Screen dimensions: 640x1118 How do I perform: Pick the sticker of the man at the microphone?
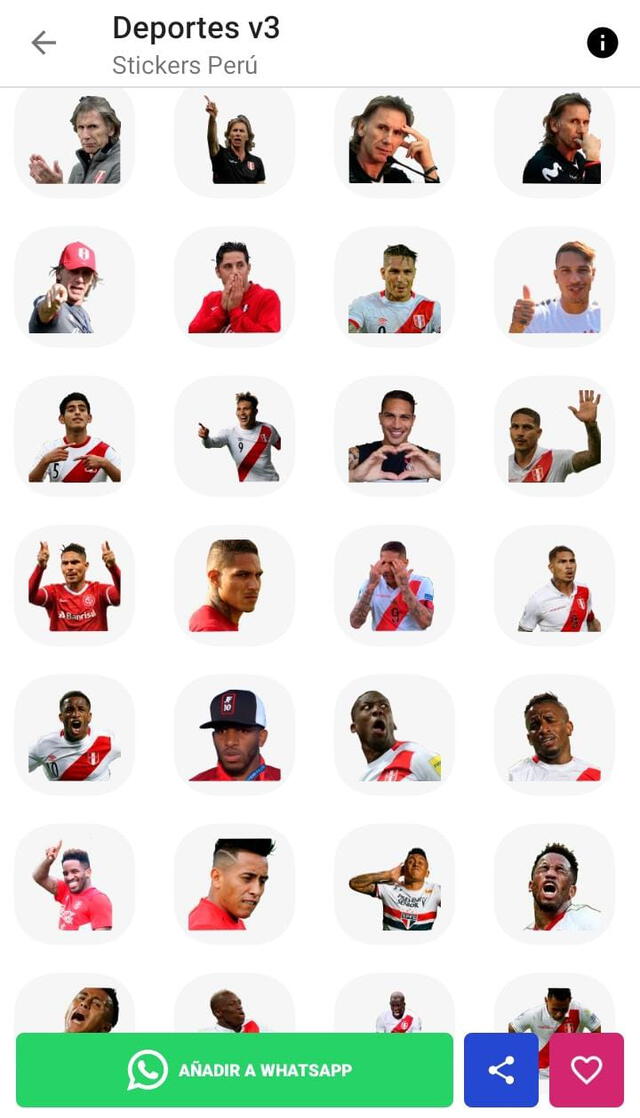(394, 139)
